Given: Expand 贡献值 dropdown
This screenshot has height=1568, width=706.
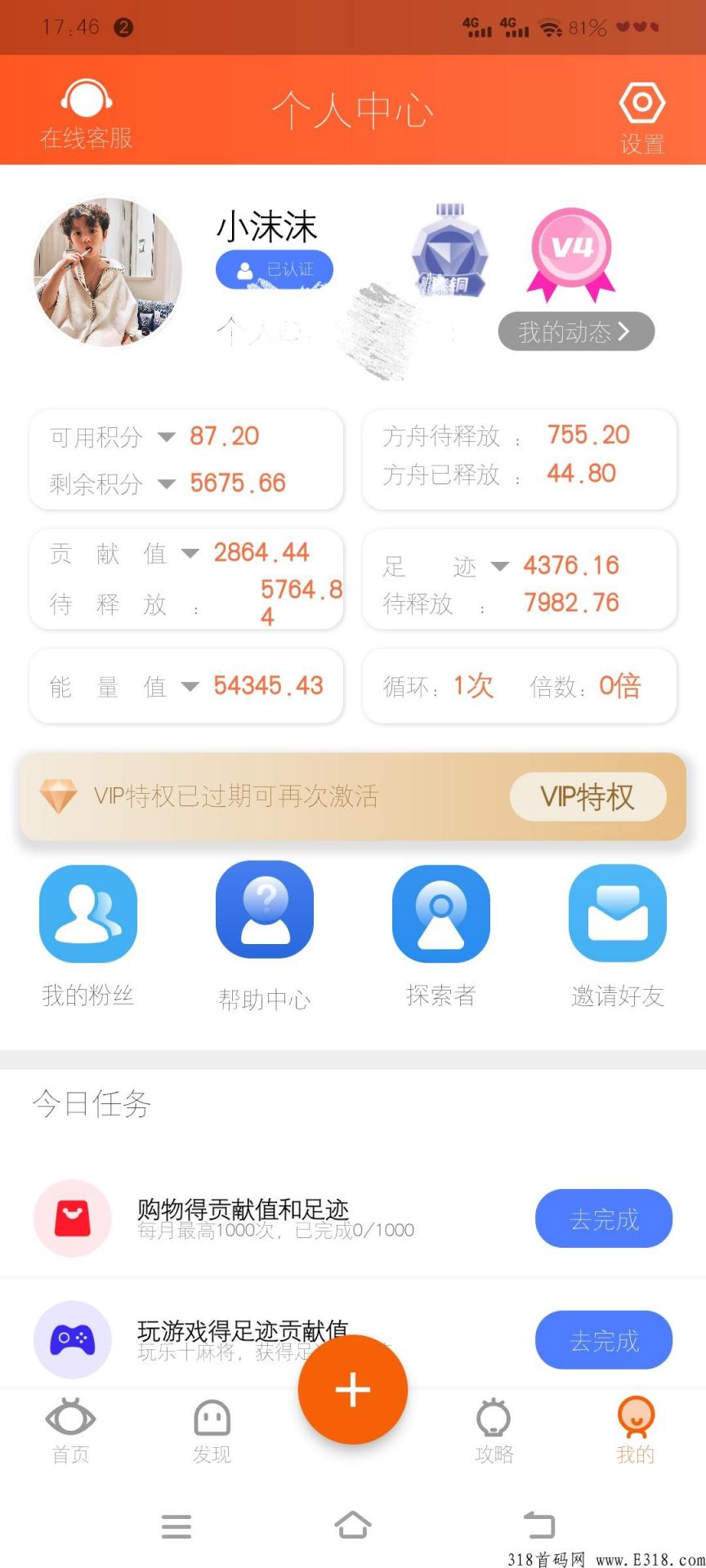Looking at the screenshot, I should pyautogui.click(x=190, y=554).
